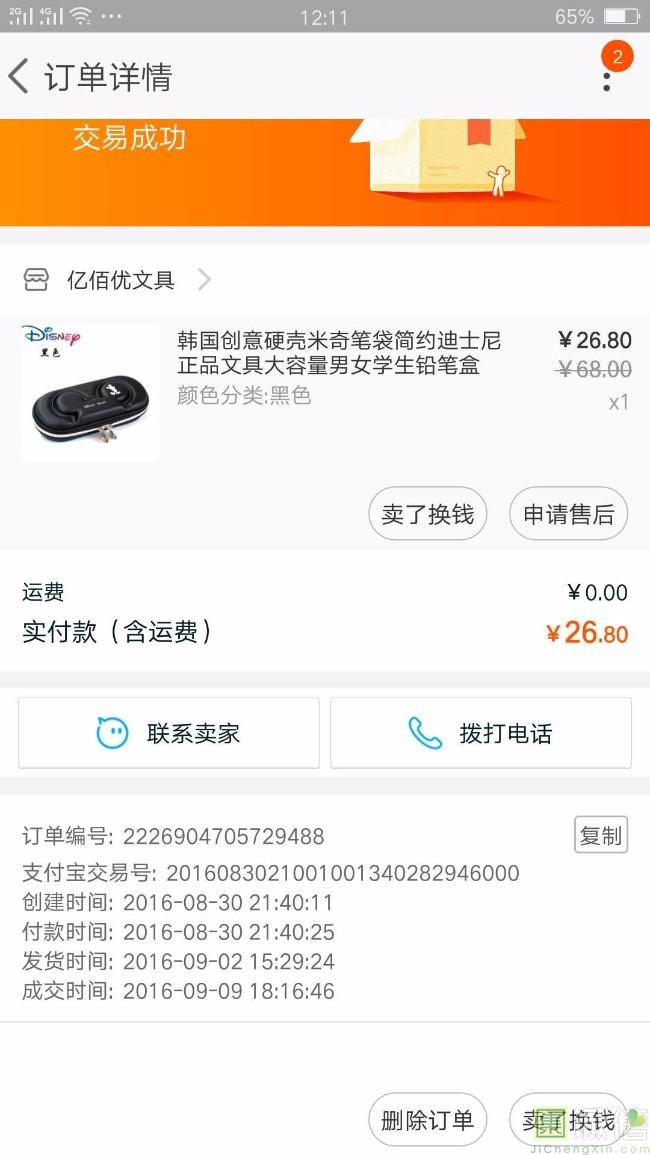Screen dimensions: 650x1155
Task: Tap 卖了换钱 beside the 删除订单 button
Action: [568, 1120]
